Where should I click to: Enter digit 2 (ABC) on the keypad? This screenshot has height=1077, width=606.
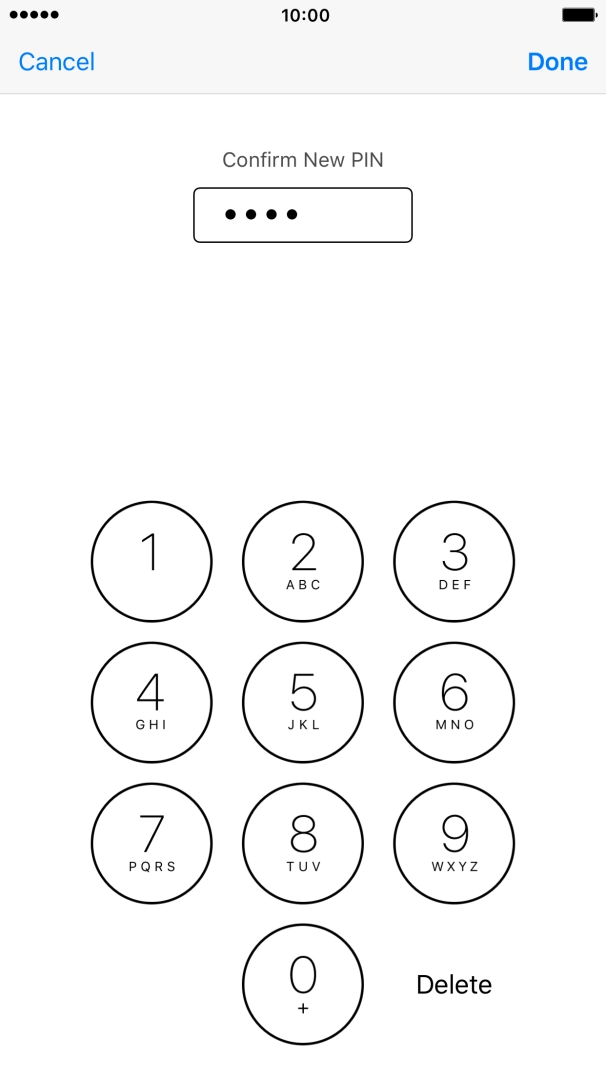pyautogui.click(x=302, y=562)
